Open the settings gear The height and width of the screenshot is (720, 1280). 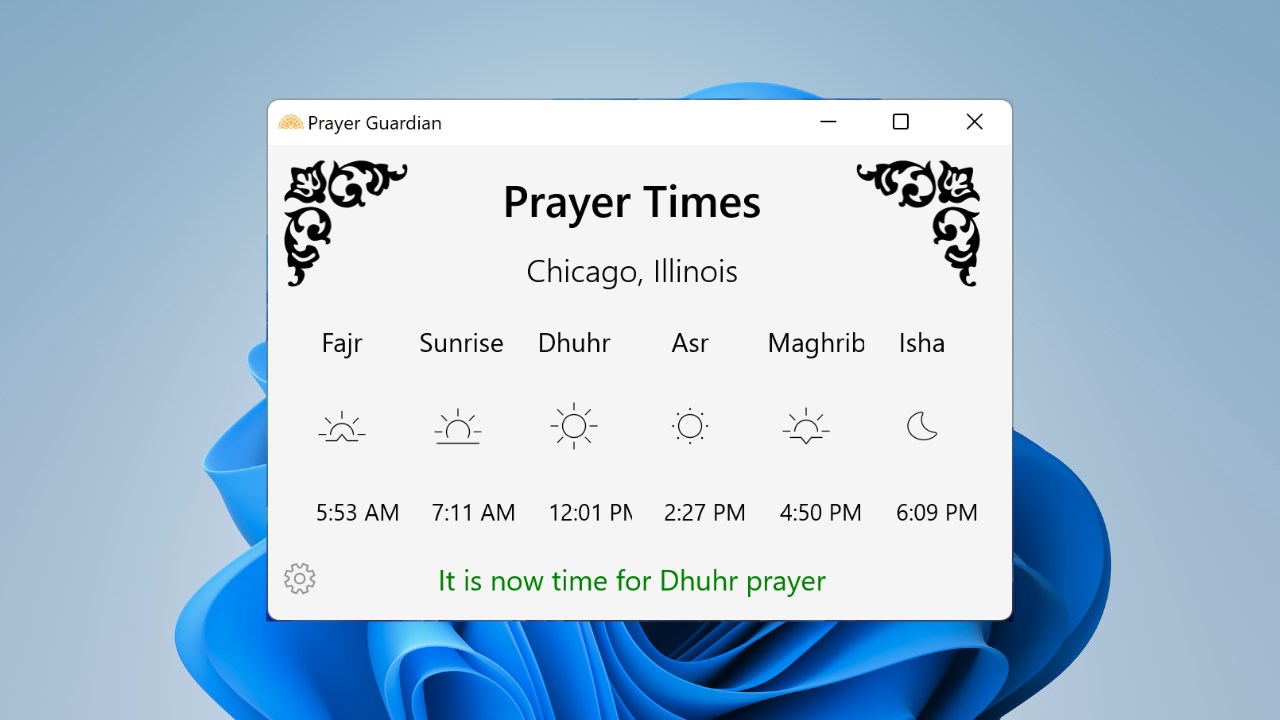300,579
